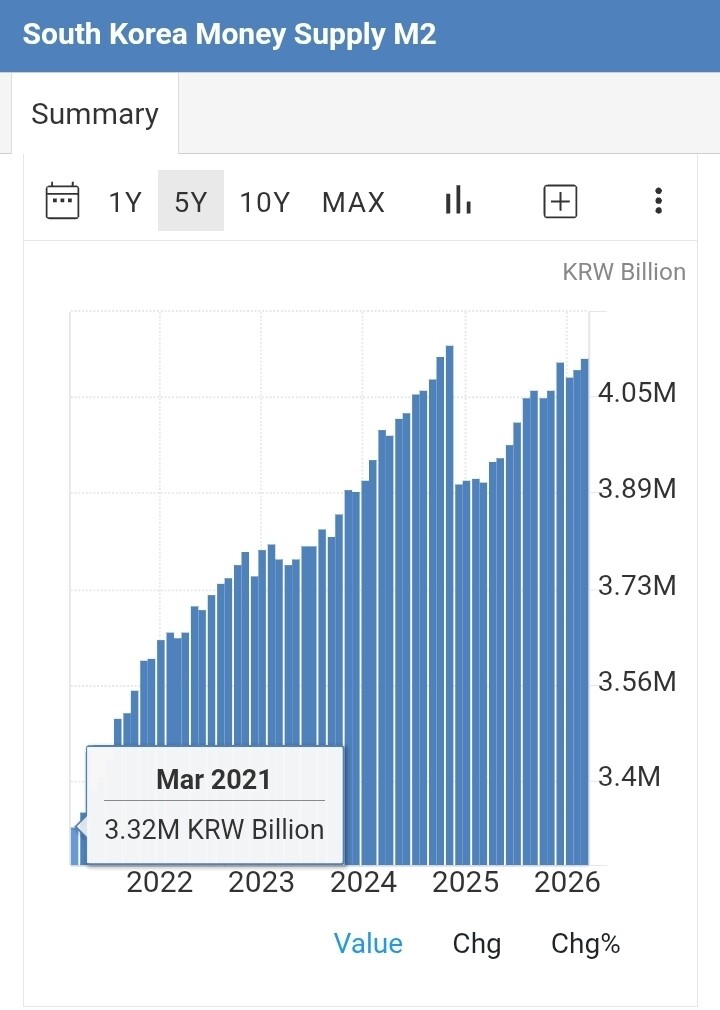720x1010 pixels.
Task: Open the three-dot chart options menu
Action: (658, 201)
